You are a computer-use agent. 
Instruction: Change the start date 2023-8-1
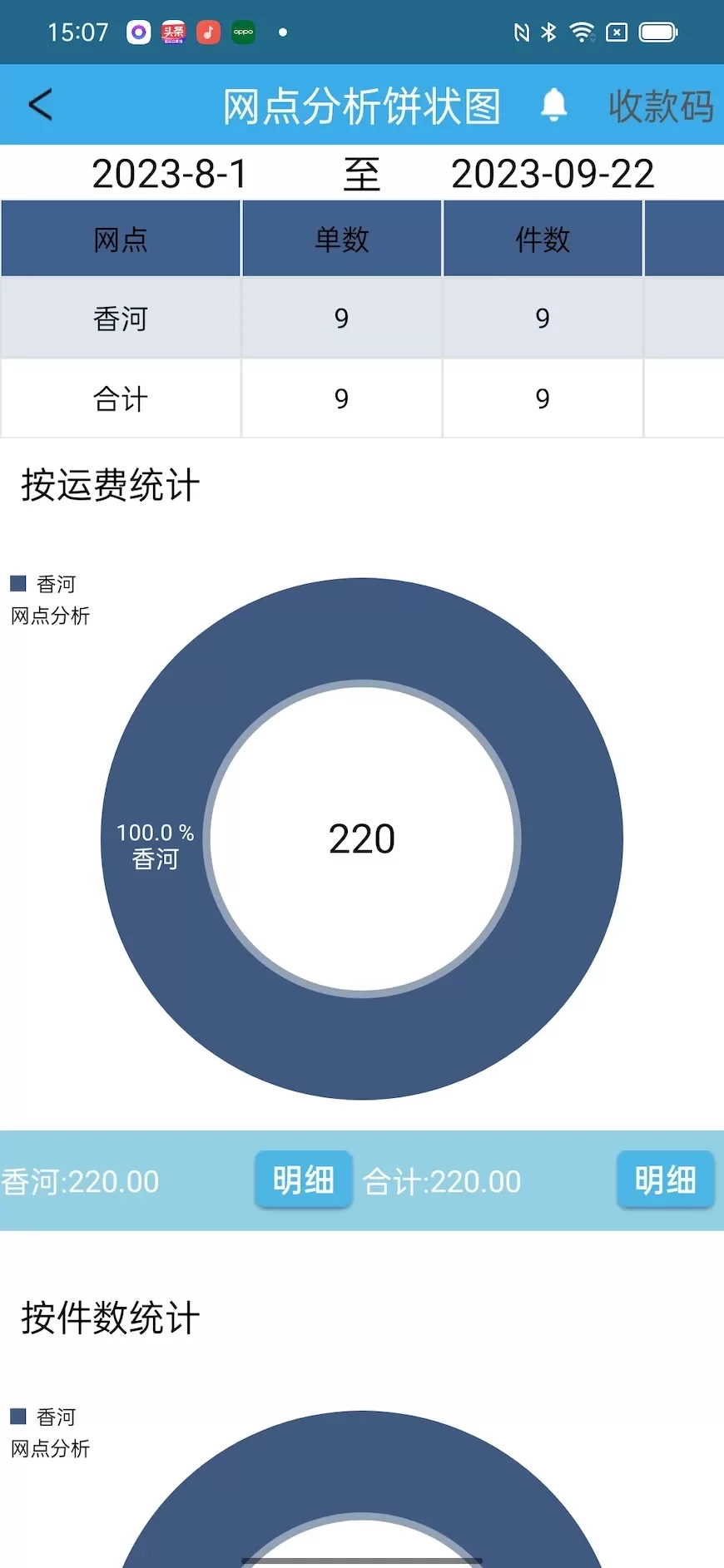tap(170, 174)
